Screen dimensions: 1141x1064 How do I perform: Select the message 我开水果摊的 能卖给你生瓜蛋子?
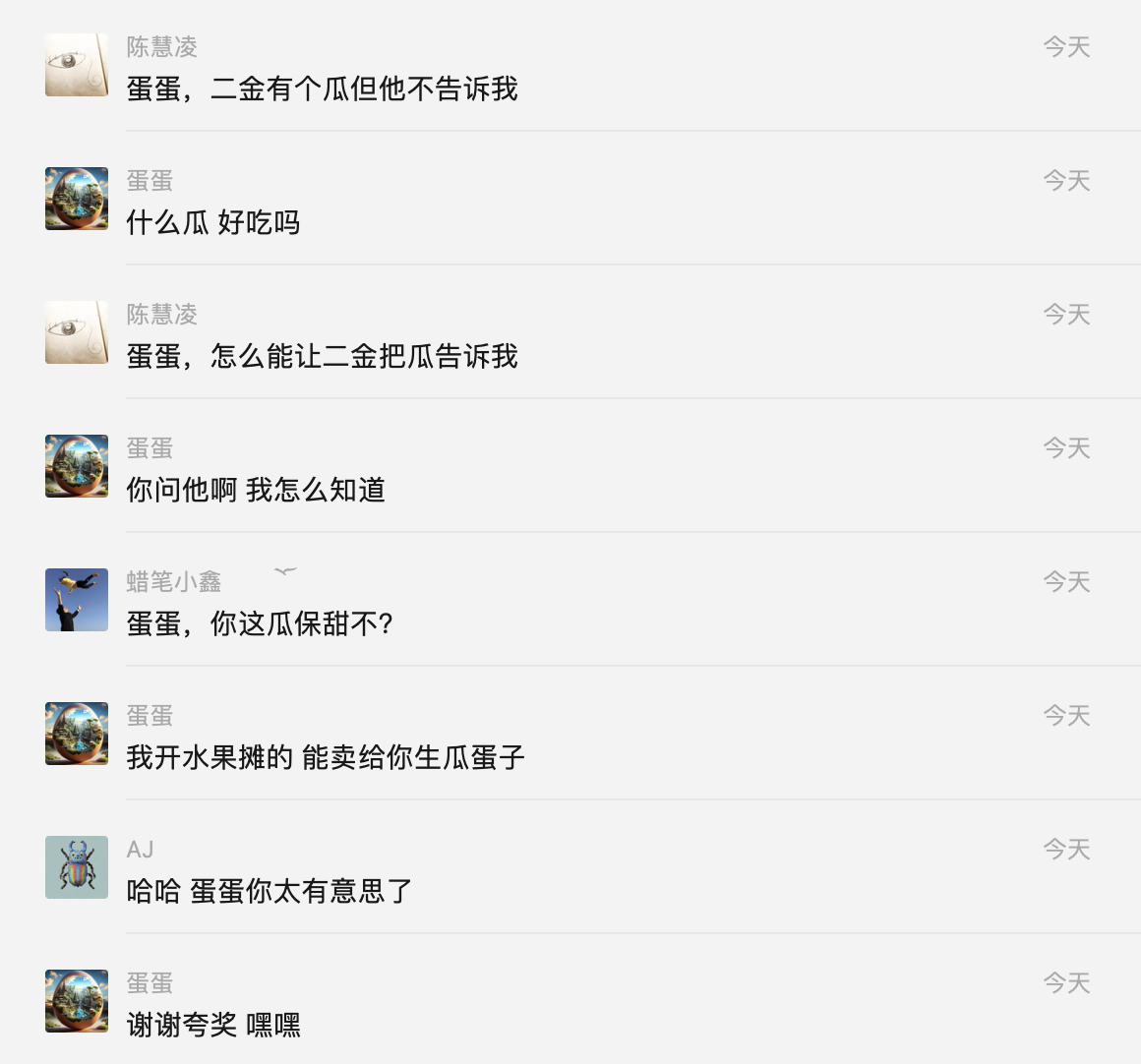point(326,757)
